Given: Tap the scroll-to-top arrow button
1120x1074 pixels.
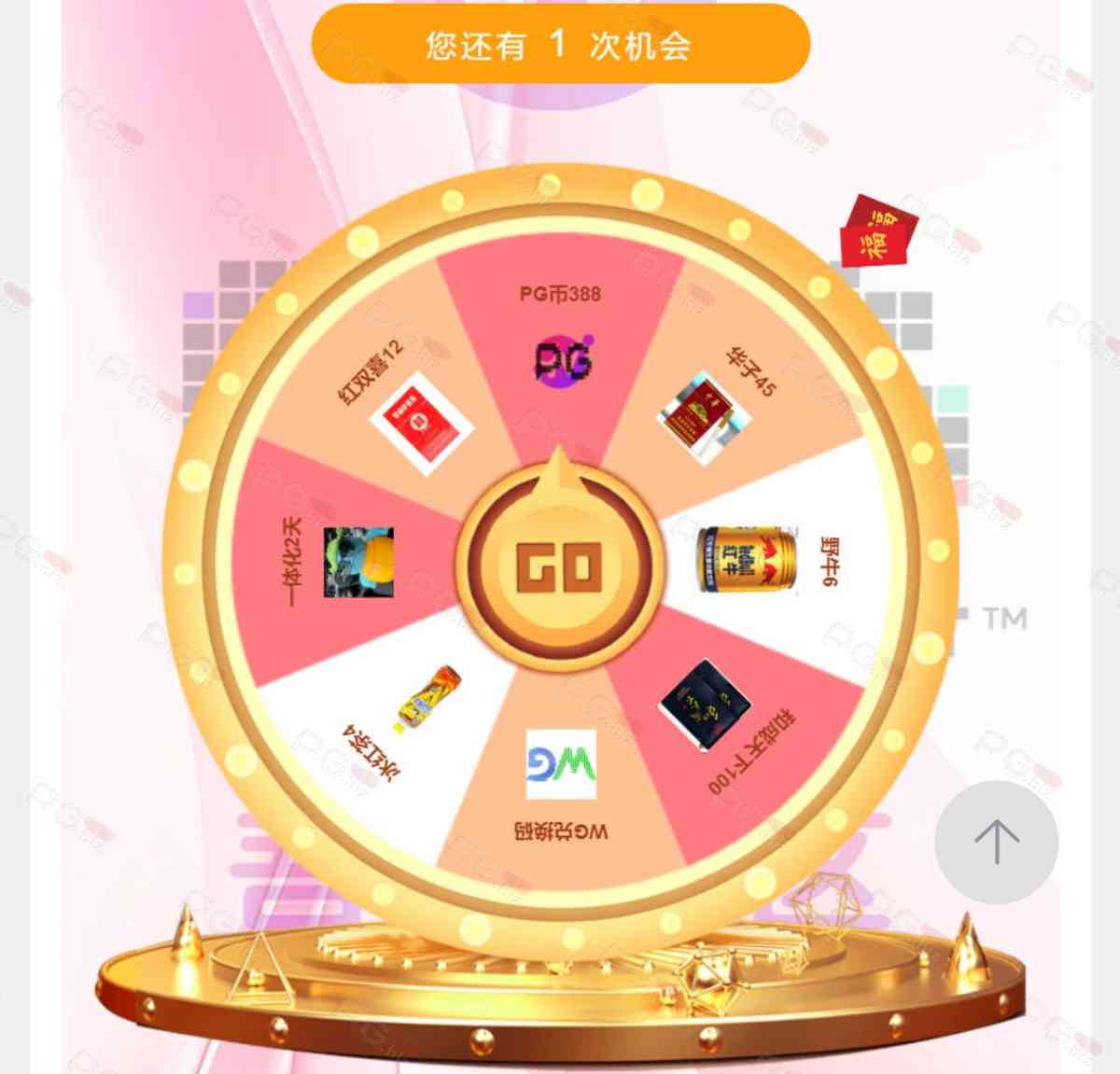Looking at the screenshot, I should click(x=996, y=842).
